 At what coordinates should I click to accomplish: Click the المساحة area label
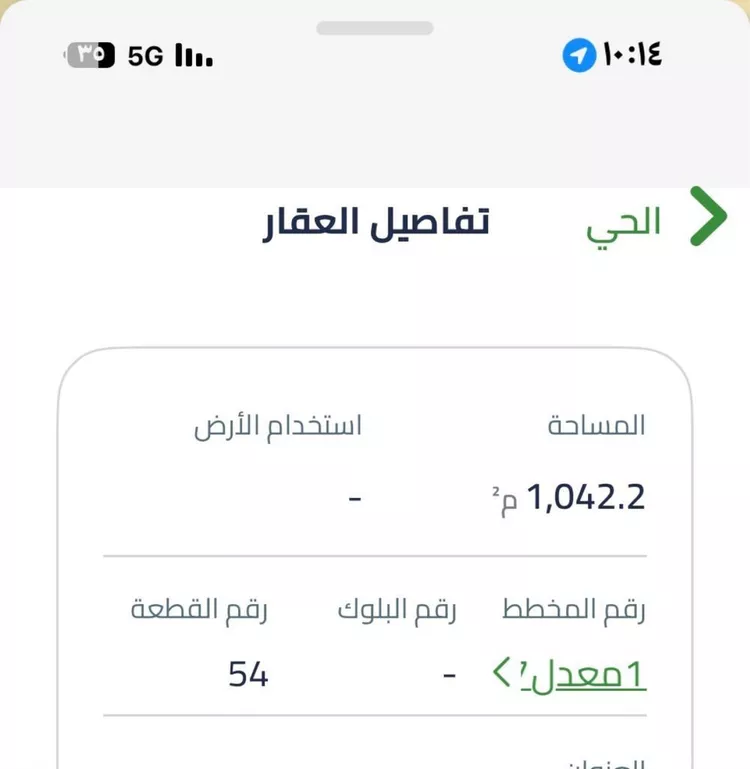(x=595, y=423)
